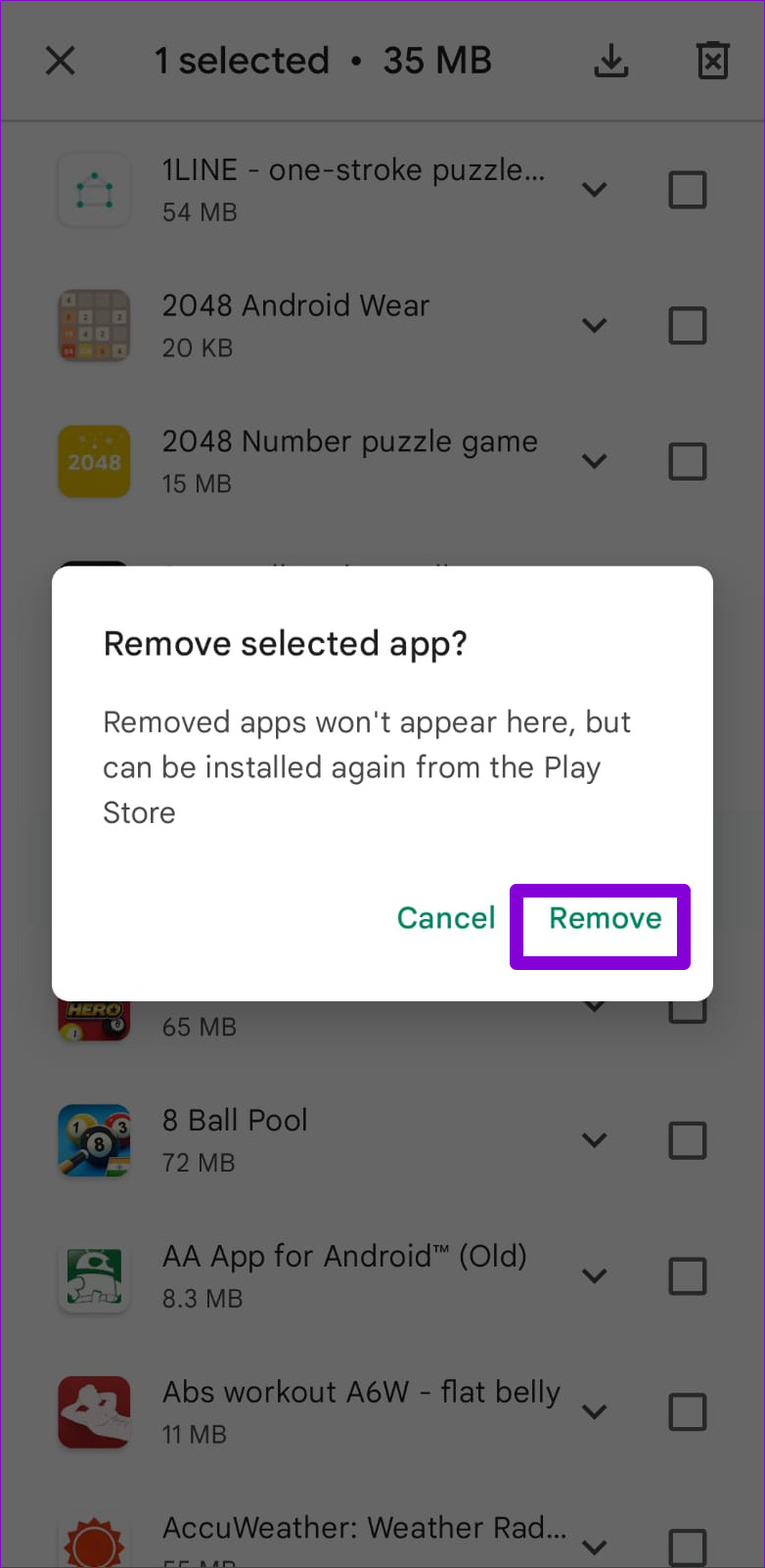Check the box for 1LINE puzzle
Viewport: 765px width, 1568px height.
click(x=688, y=190)
